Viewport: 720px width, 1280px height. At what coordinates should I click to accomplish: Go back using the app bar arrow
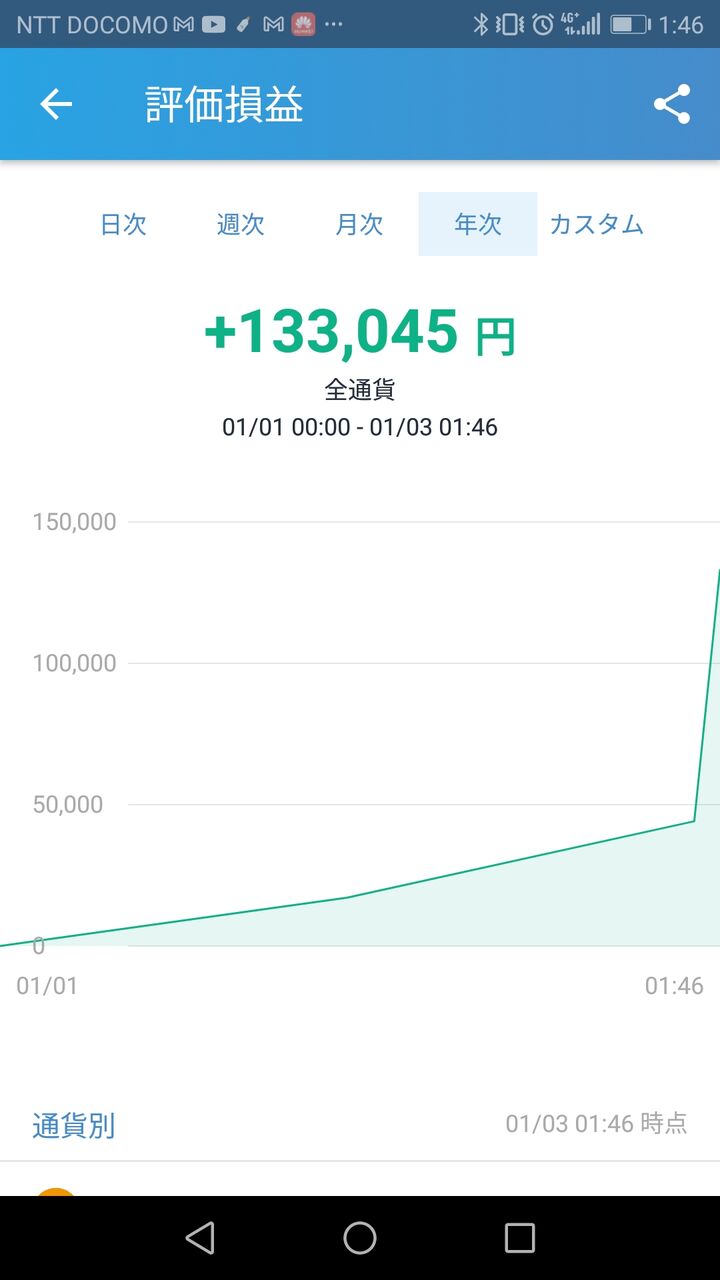pos(56,104)
